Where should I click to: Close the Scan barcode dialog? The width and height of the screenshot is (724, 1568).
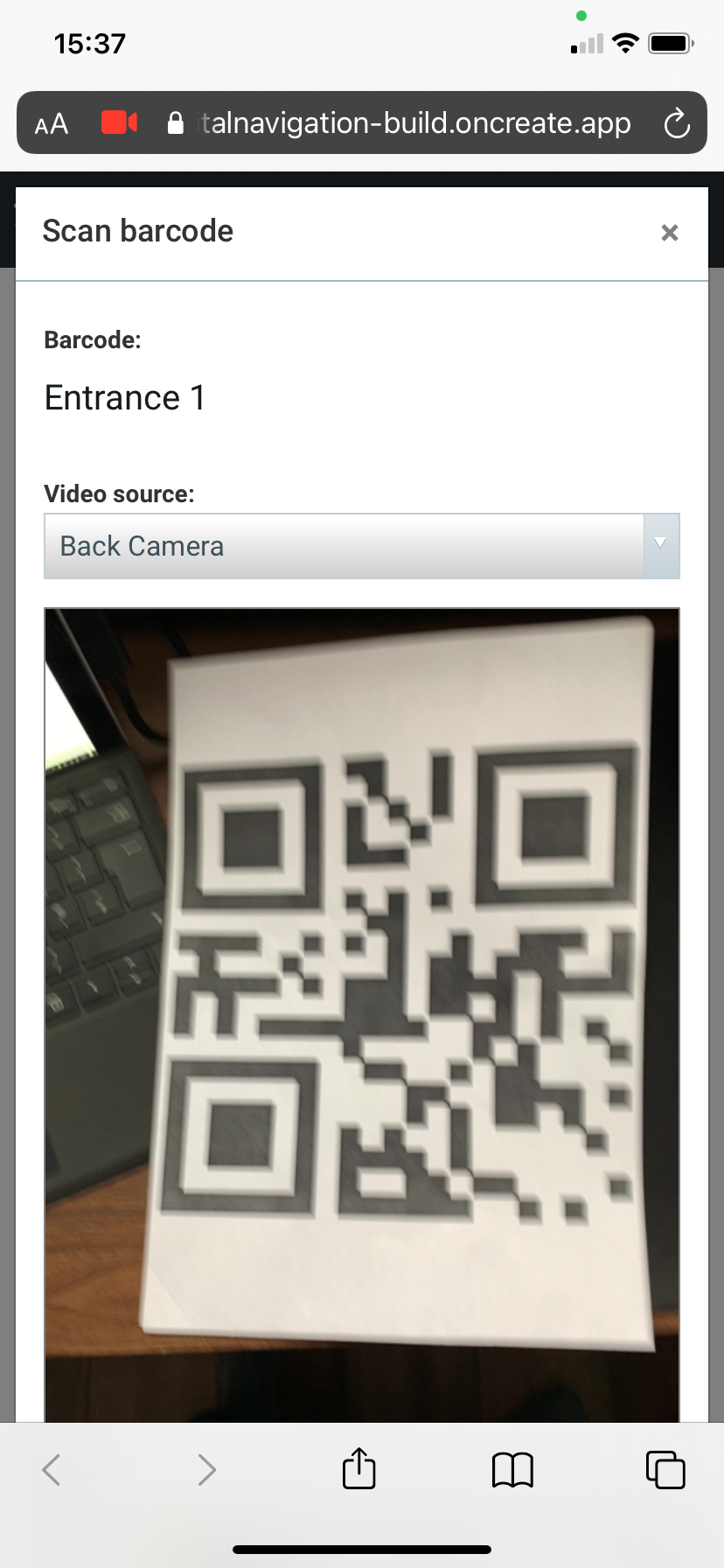(x=670, y=233)
